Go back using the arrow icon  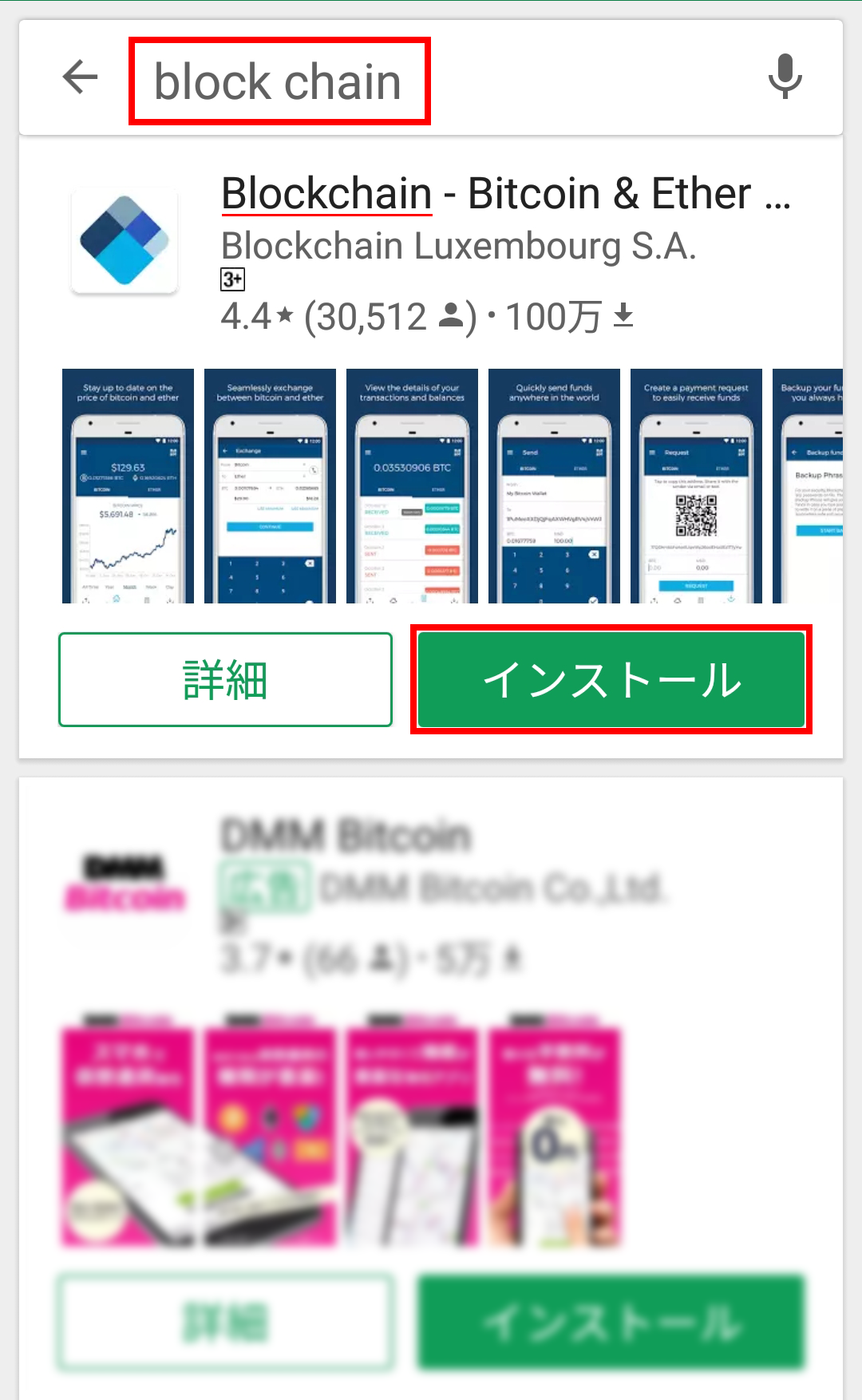tap(80, 78)
